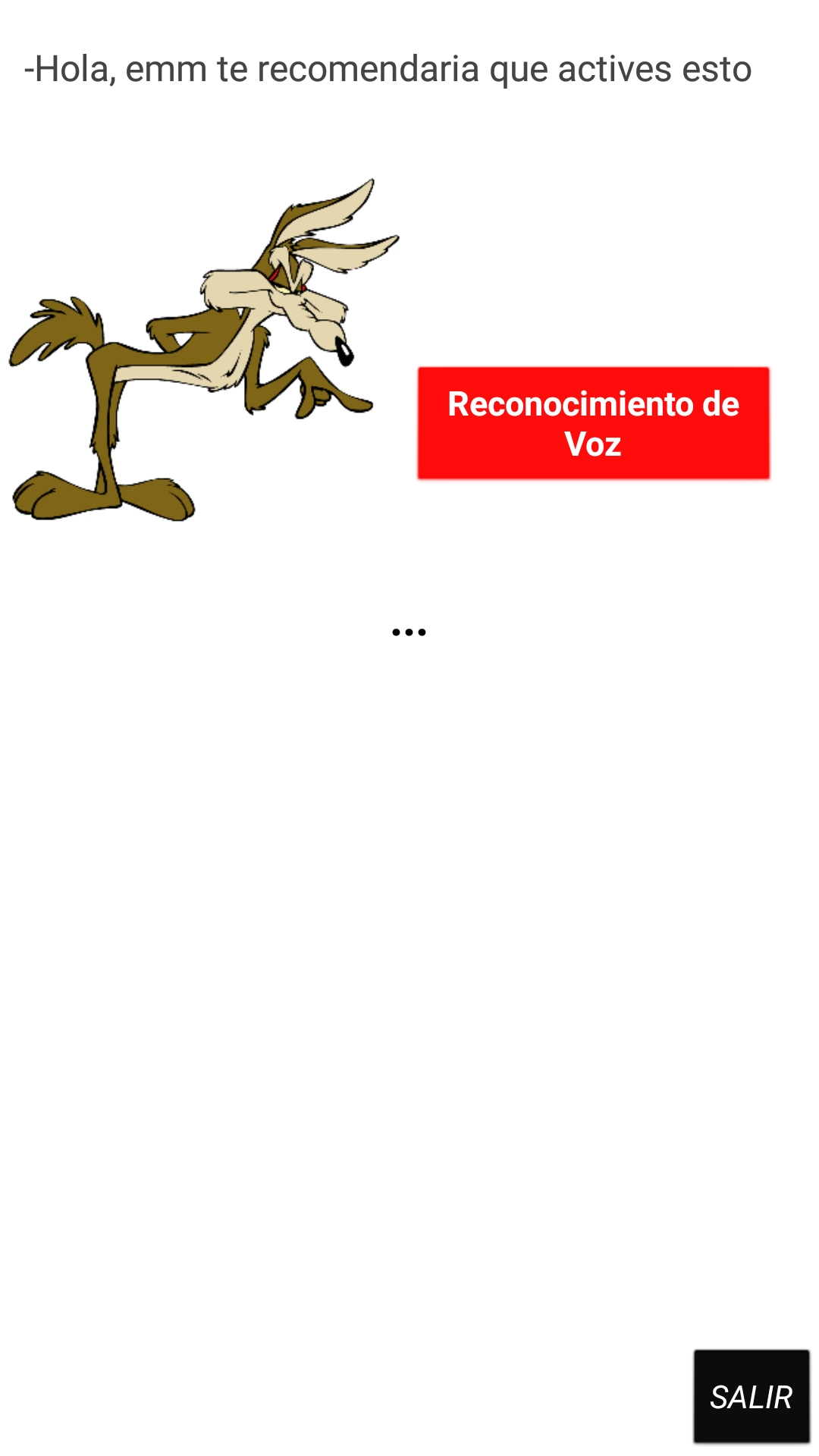
Task: Exit via the SALIR button
Action: (x=752, y=1396)
